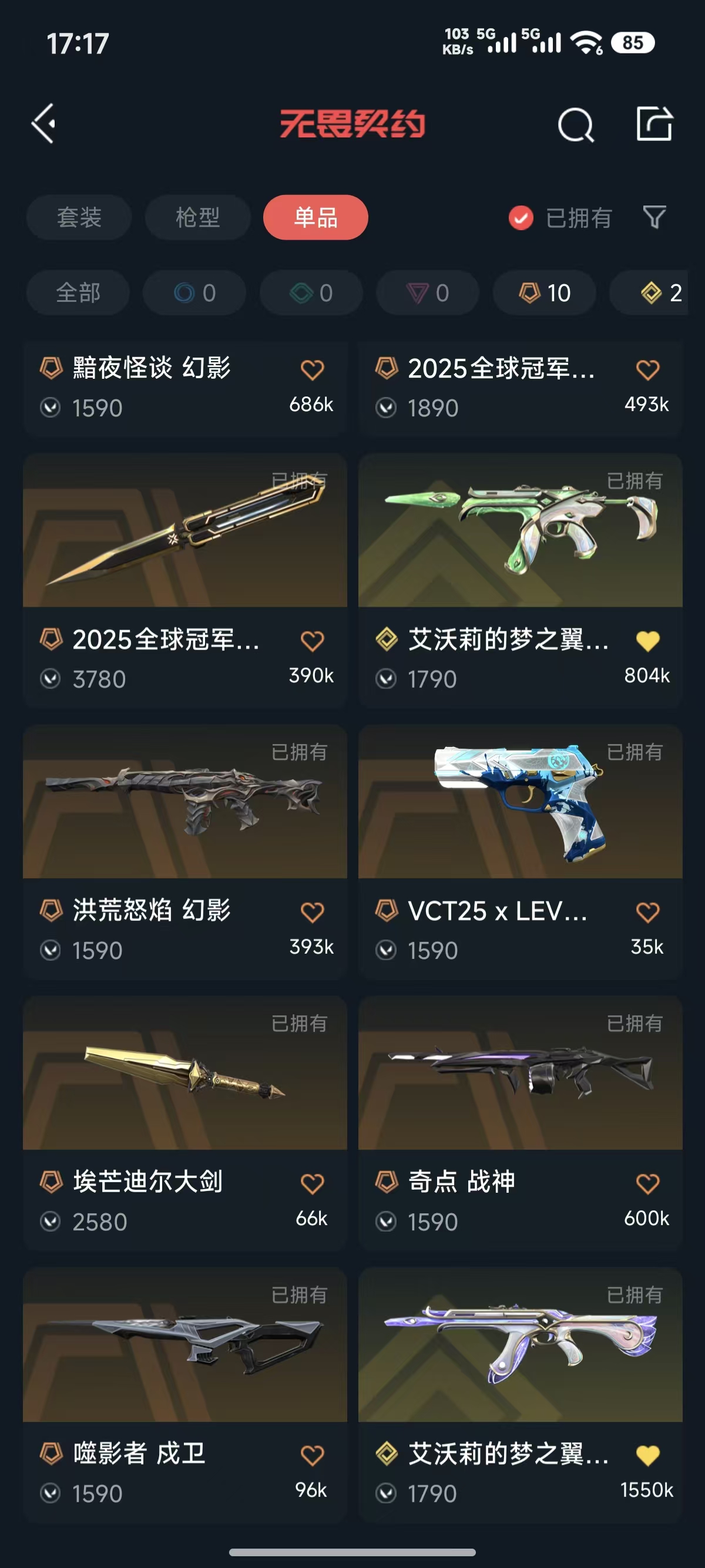Switch to the 枪型 tab
This screenshot has height=1568, width=705.
click(x=197, y=217)
